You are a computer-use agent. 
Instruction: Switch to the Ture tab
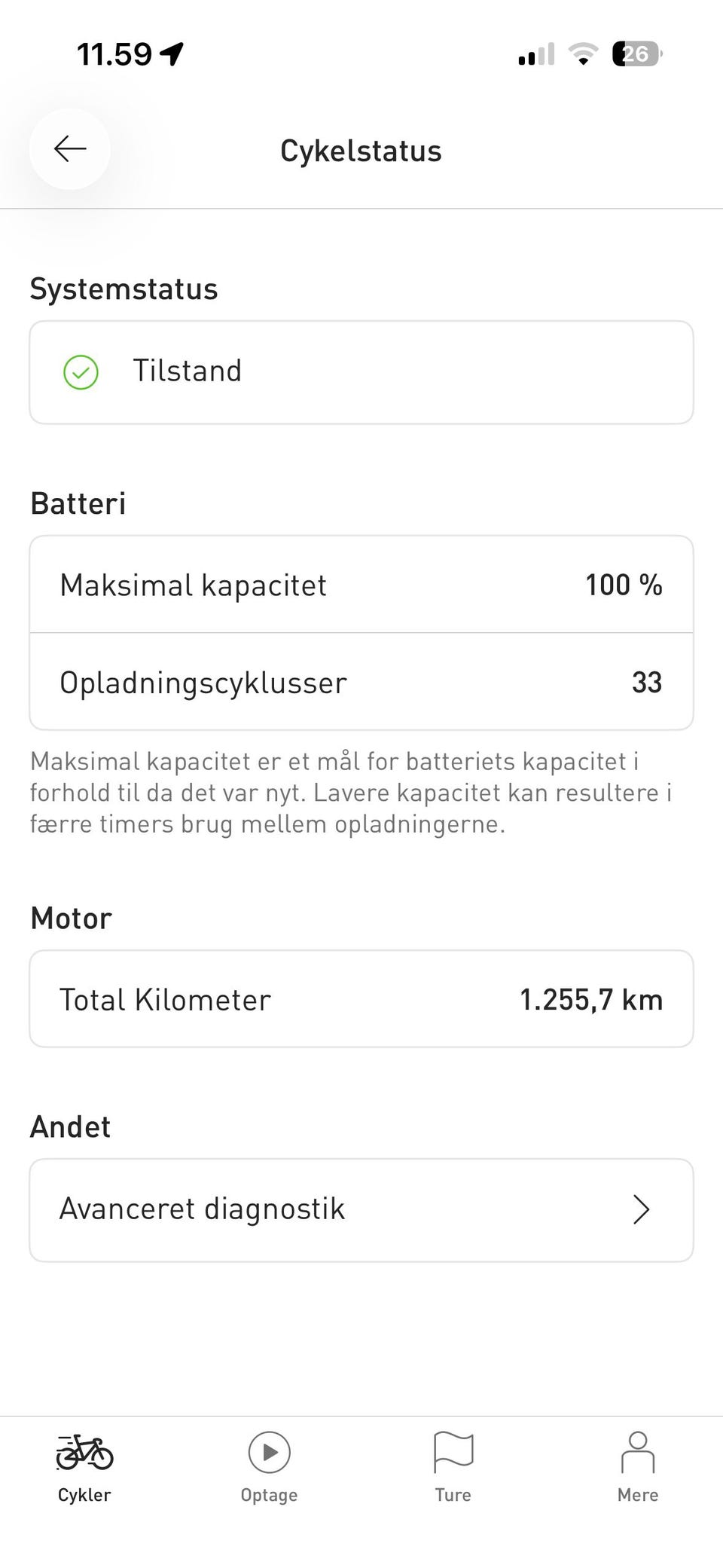pyautogui.click(x=453, y=1466)
